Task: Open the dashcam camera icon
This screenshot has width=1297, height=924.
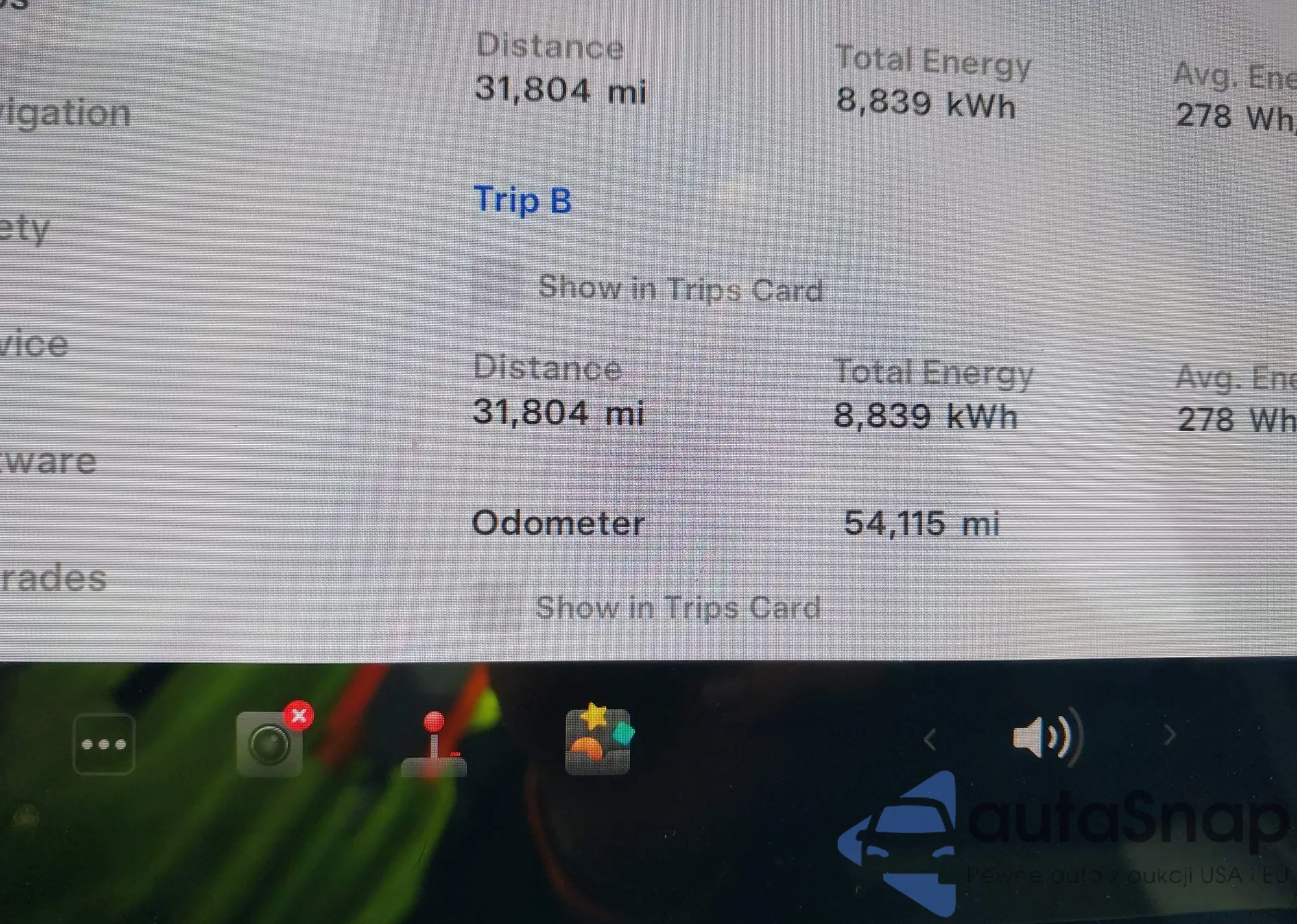Action: (x=270, y=743)
